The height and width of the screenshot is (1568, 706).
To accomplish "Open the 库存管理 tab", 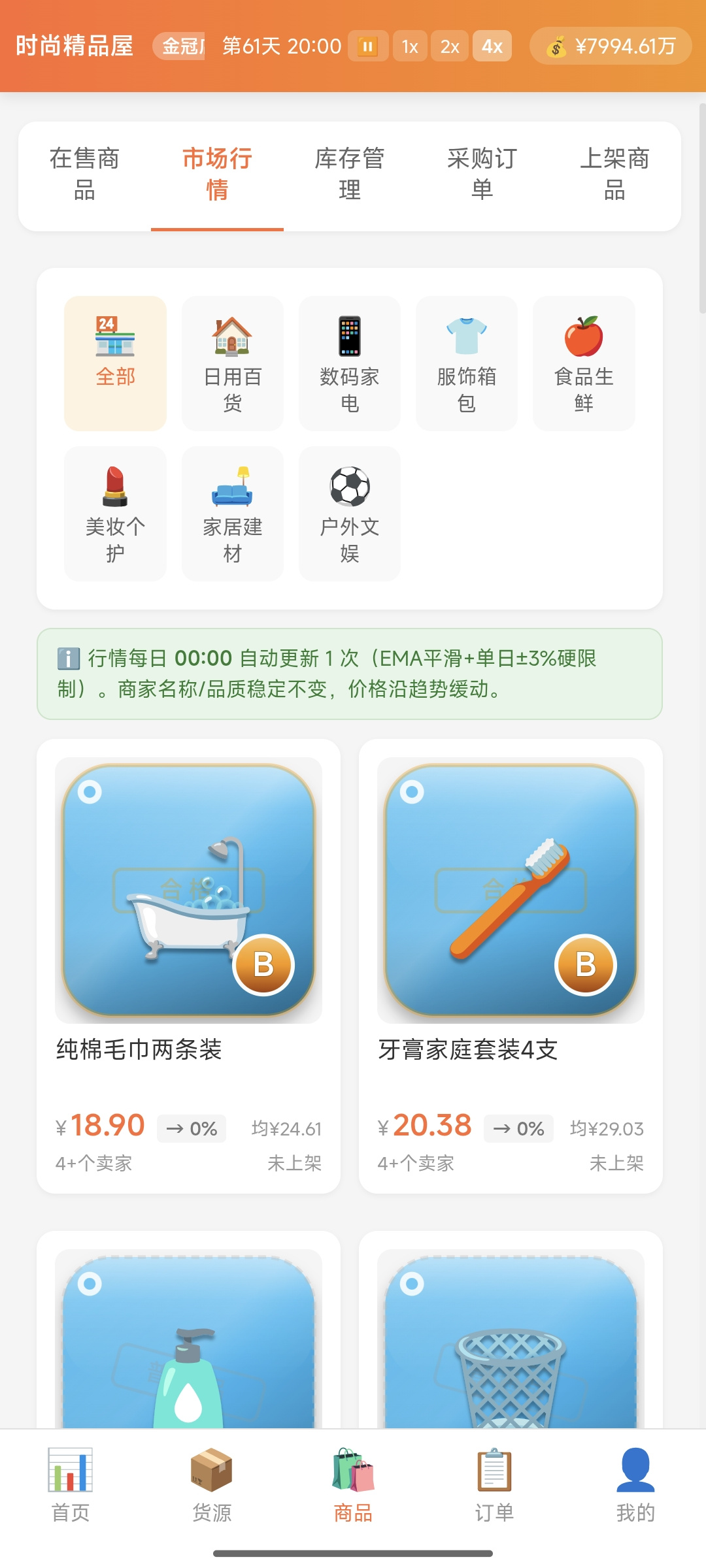I will click(350, 174).
